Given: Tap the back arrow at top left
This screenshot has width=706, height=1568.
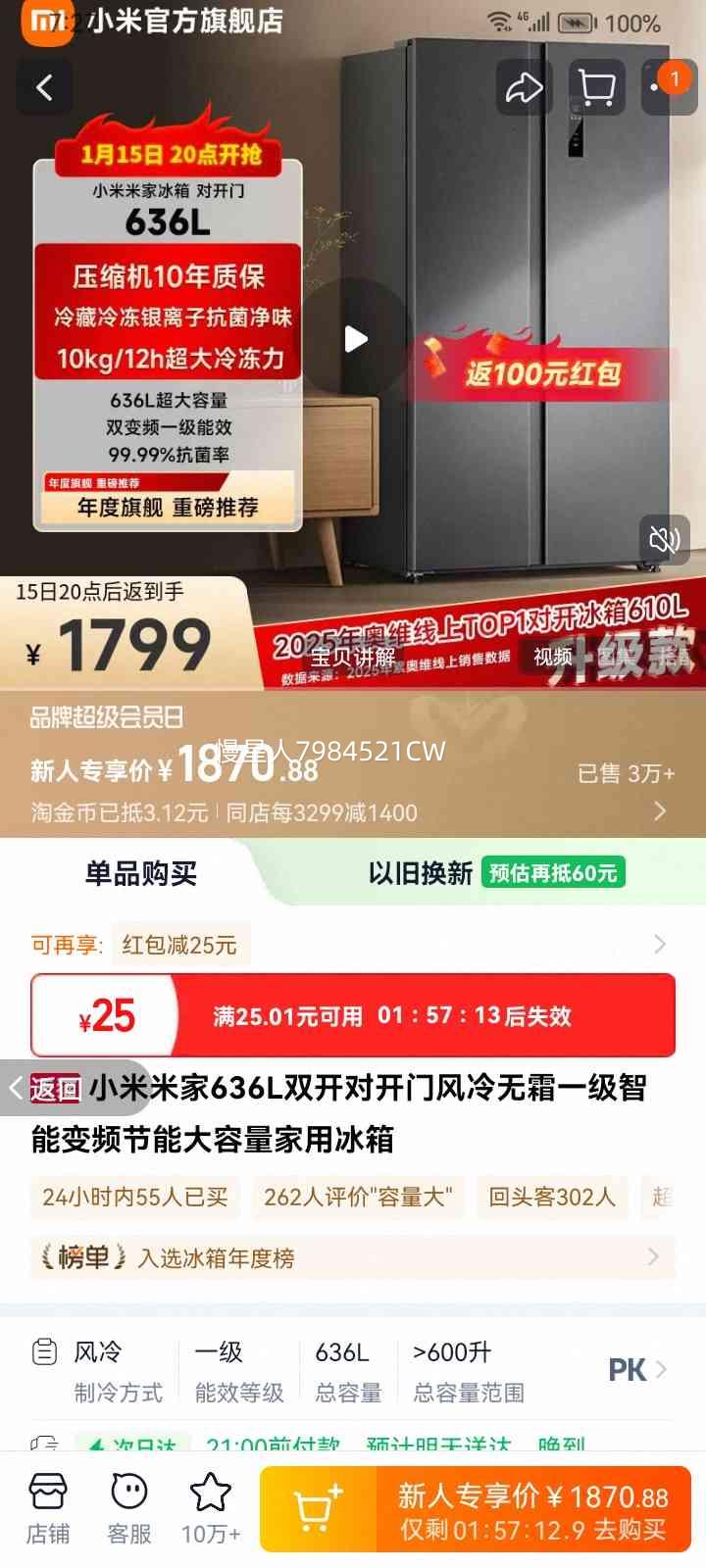Looking at the screenshot, I should click(x=44, y=86).
